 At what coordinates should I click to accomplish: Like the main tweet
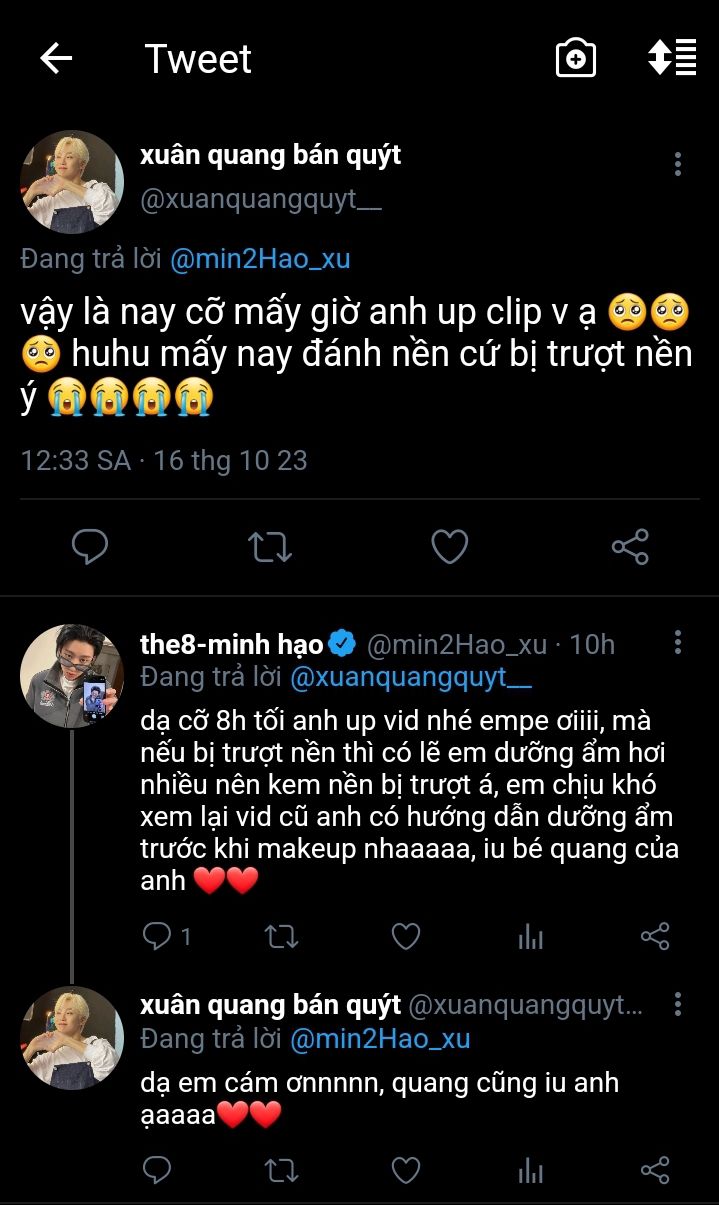coord(449,546)
